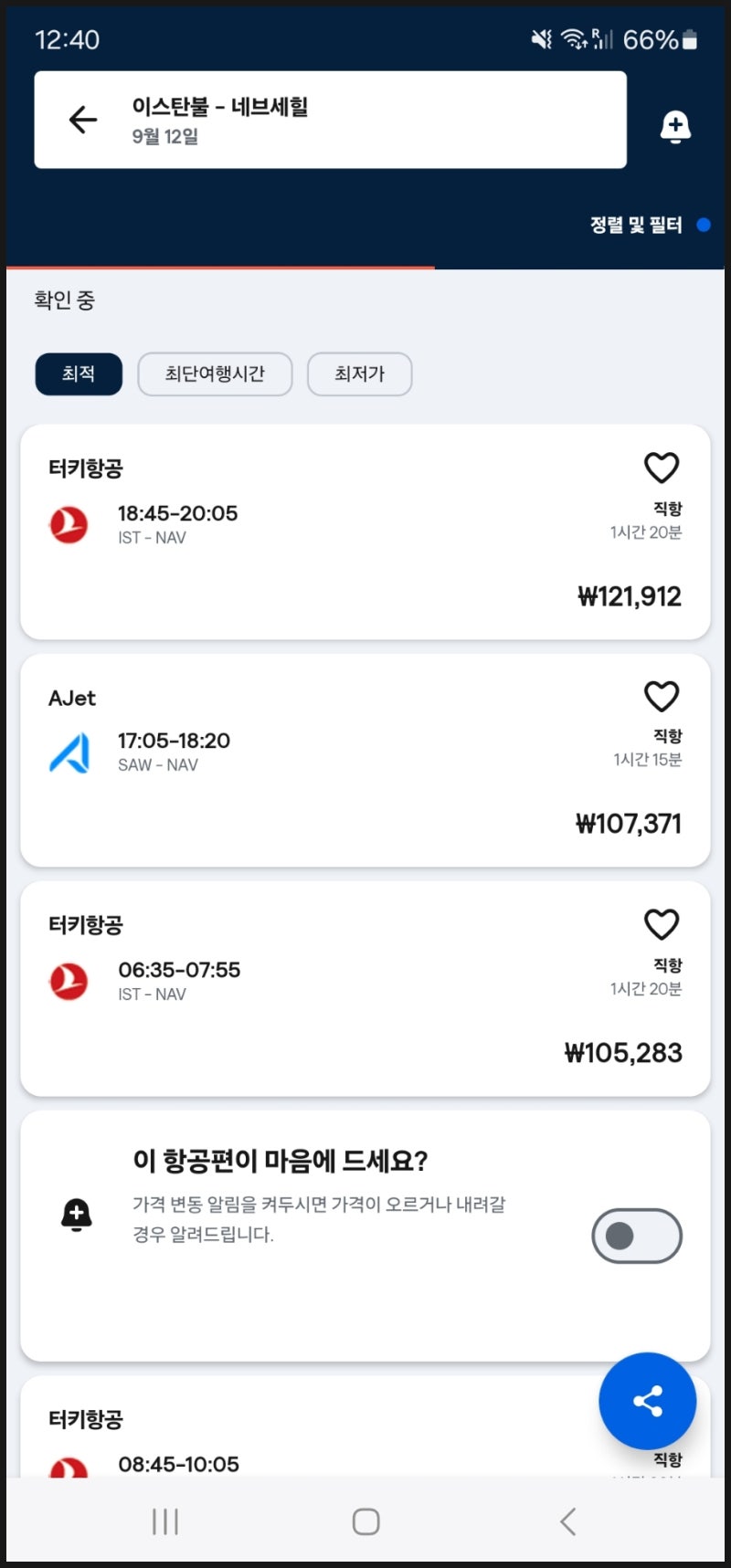731x1568 pixels.
Task: Favorite the 18:45 Turkish Airlines flight
Action: (x=662, y=468)
